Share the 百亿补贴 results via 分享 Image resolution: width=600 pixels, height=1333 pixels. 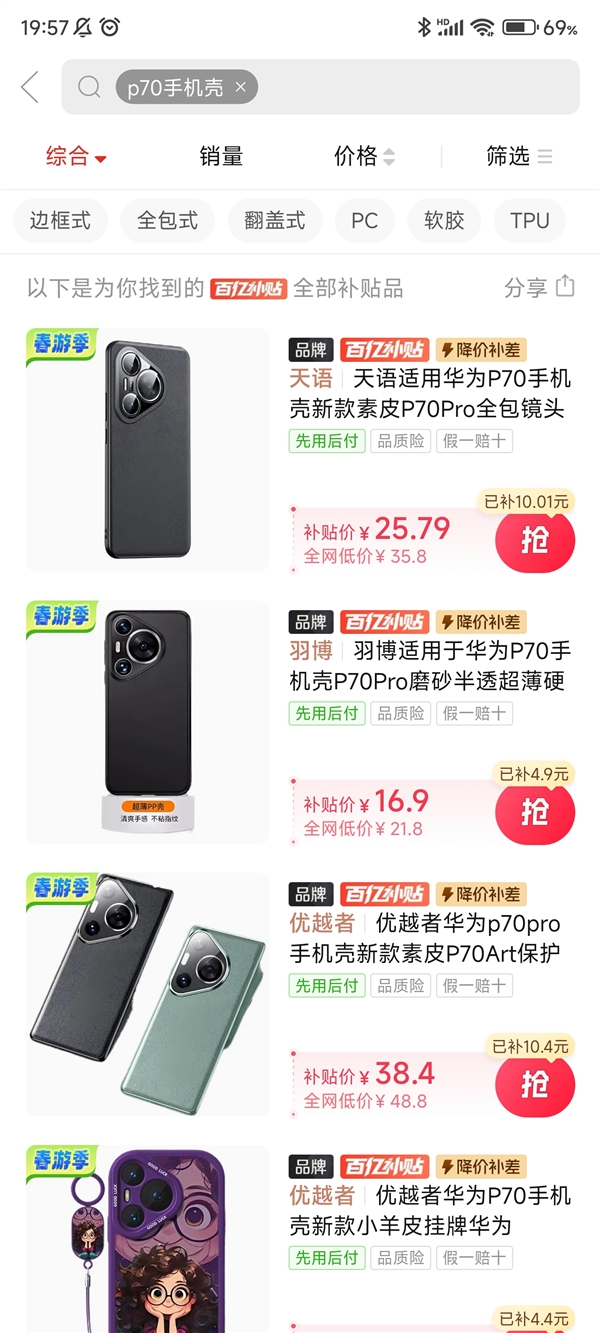(540, 288)
